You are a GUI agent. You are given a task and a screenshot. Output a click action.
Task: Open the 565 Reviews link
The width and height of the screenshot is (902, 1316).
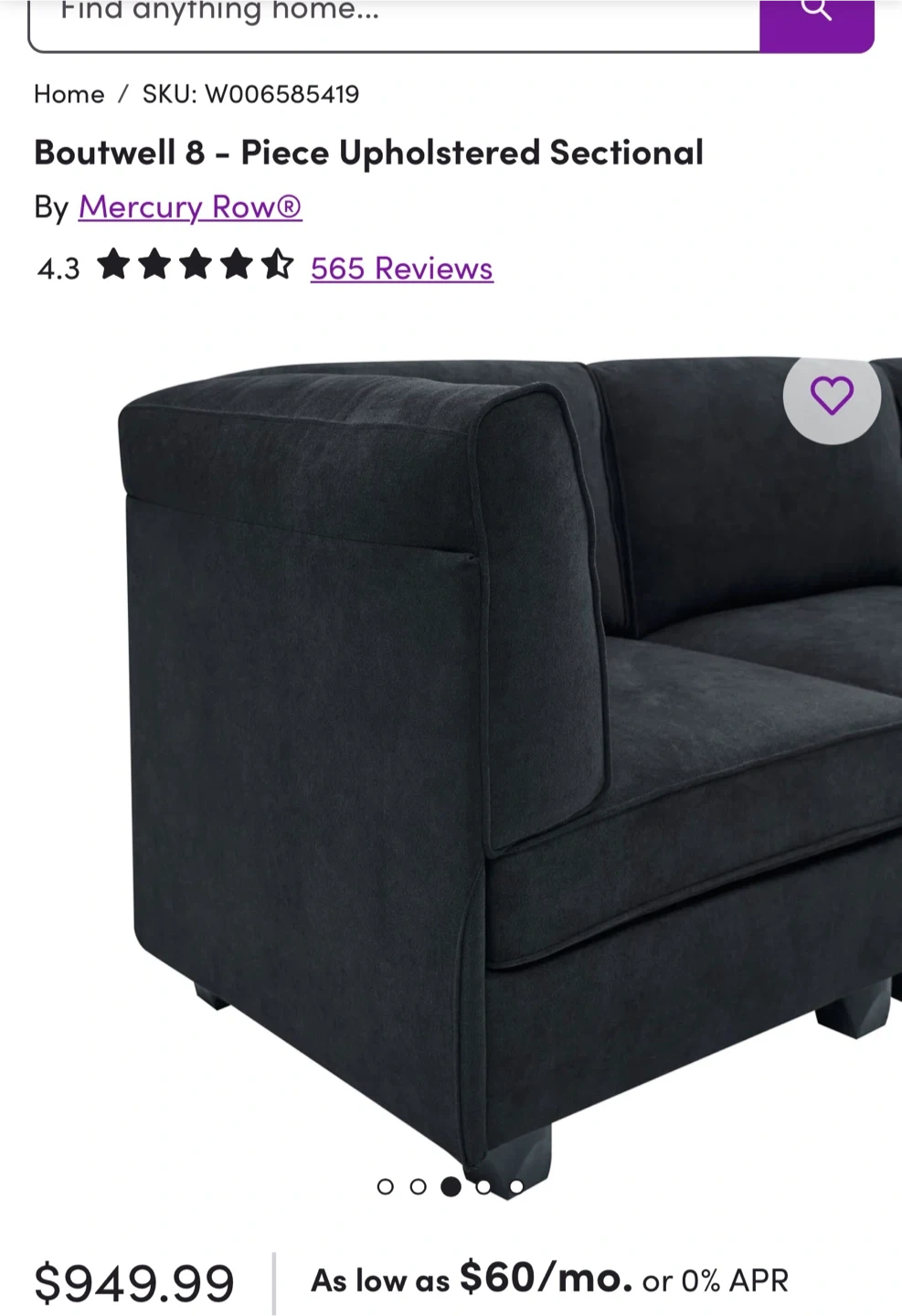tap(402, 269)
